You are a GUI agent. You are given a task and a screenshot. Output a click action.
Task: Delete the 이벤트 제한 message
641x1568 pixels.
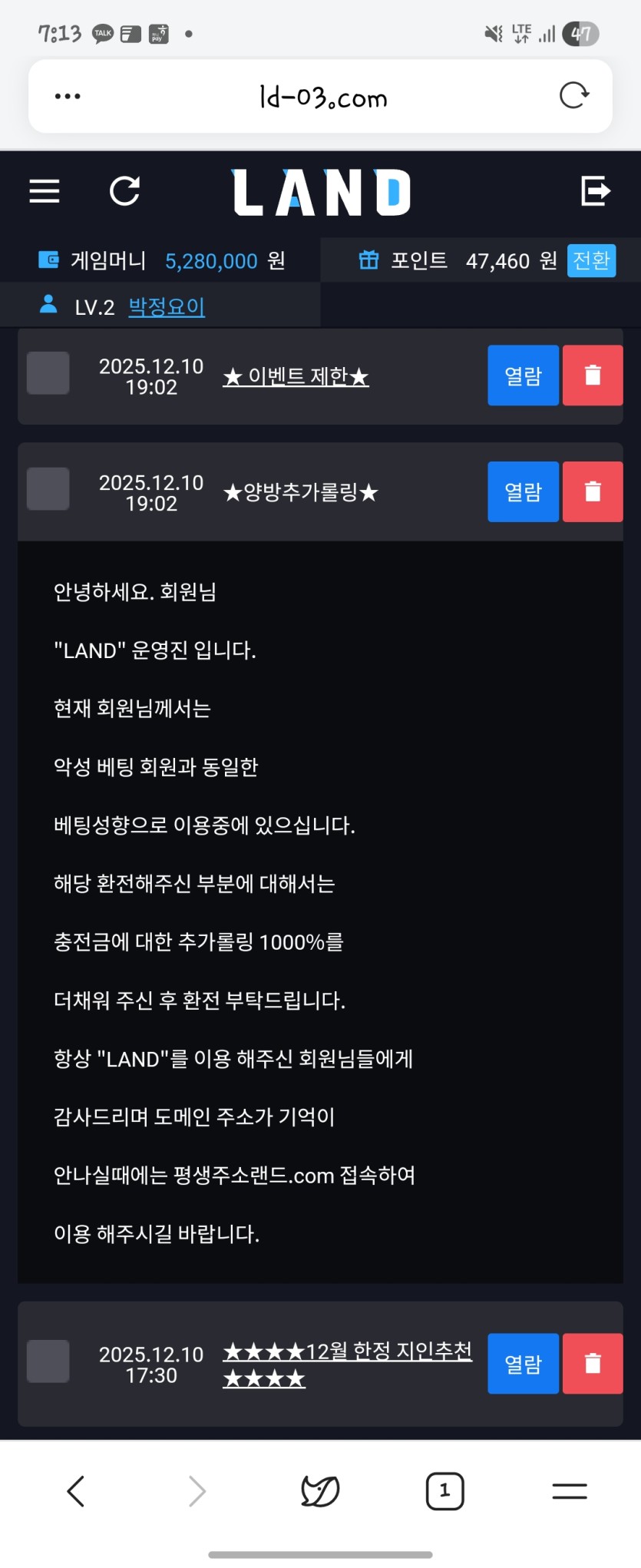[593, 375]
